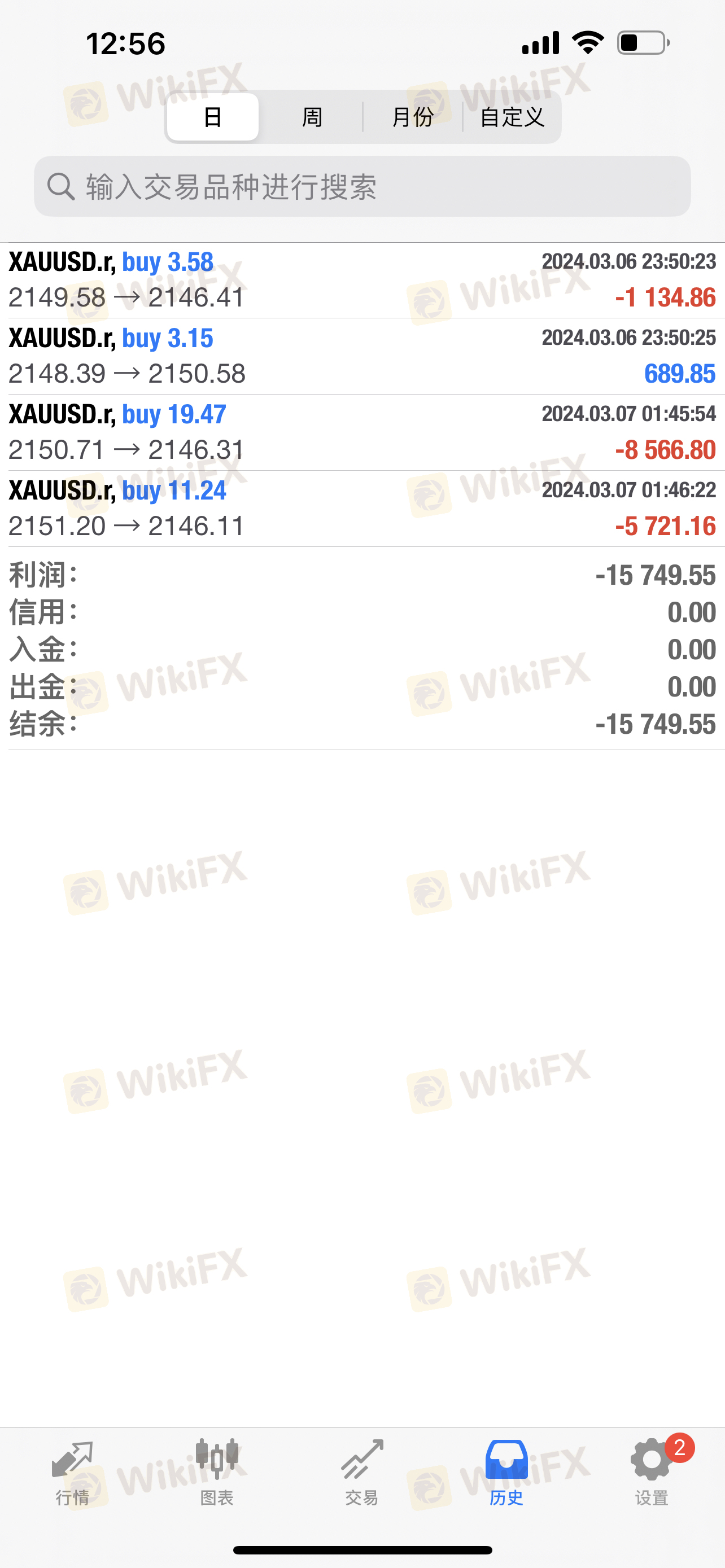
Task: Open the 历史 history tab
Action: click(506, 1473)
